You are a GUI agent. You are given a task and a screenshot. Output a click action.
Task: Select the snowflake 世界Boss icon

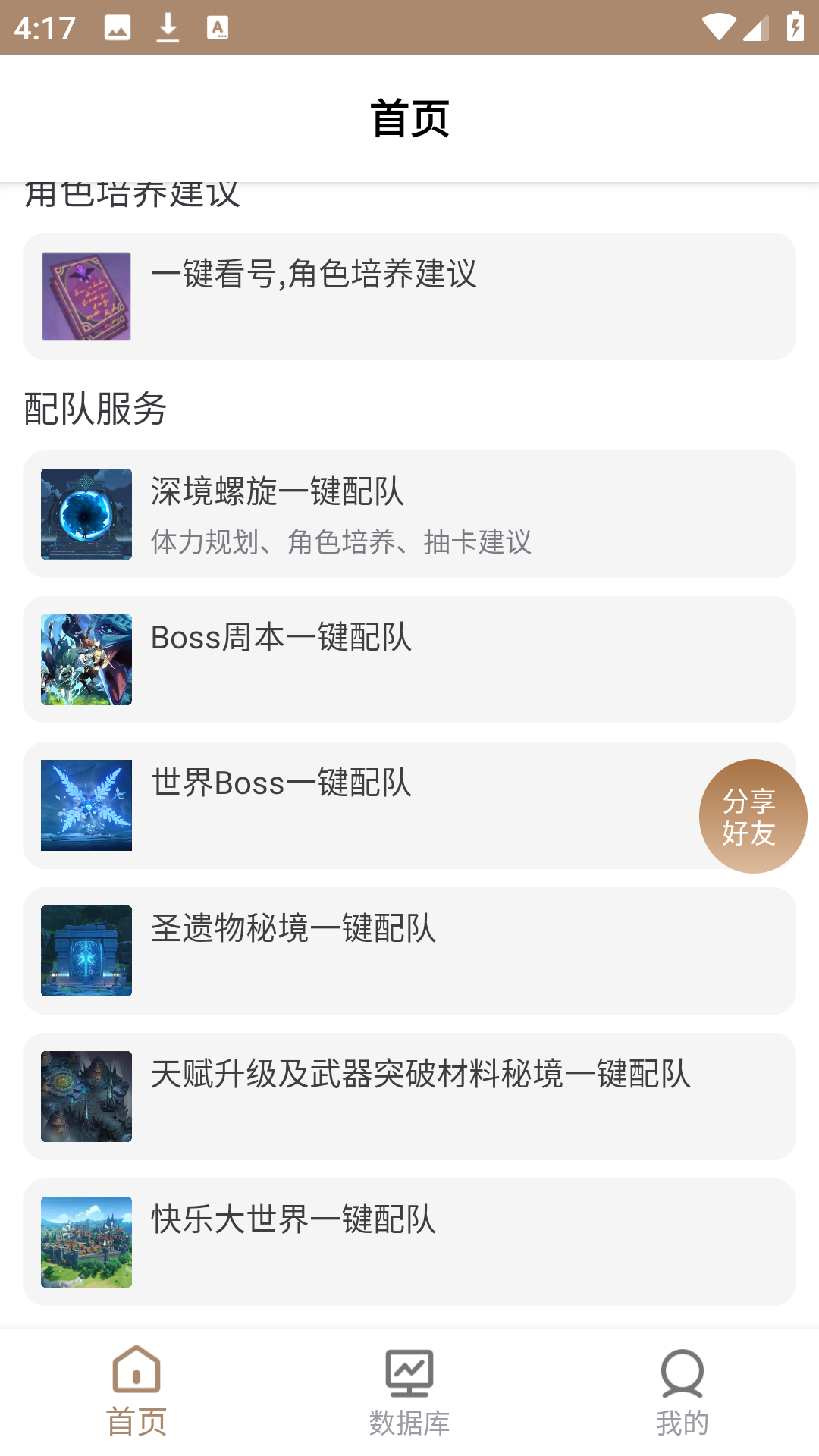coord(86,805)
